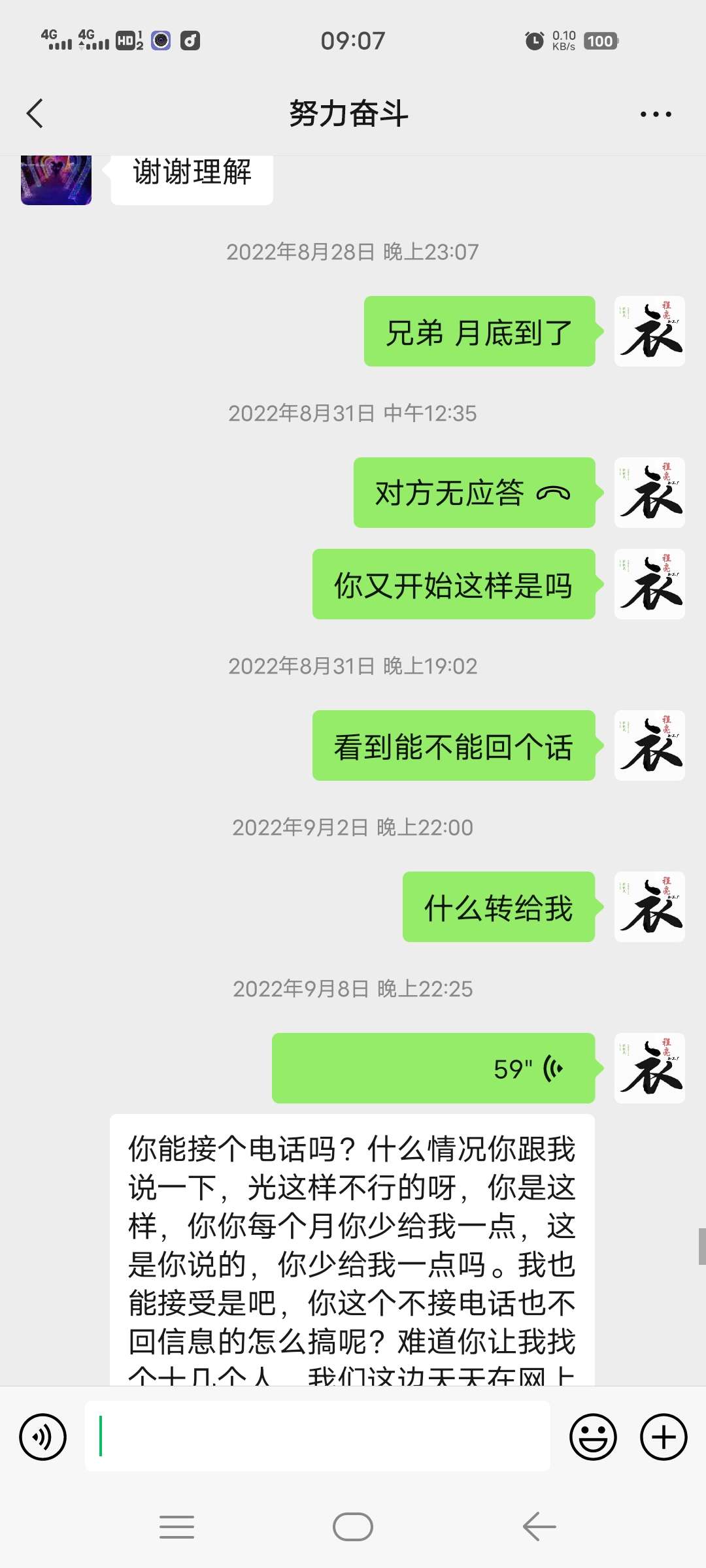Screen dimensions: 706x1568
Task: Go to the system home screen
Action: click(353, 1527)
